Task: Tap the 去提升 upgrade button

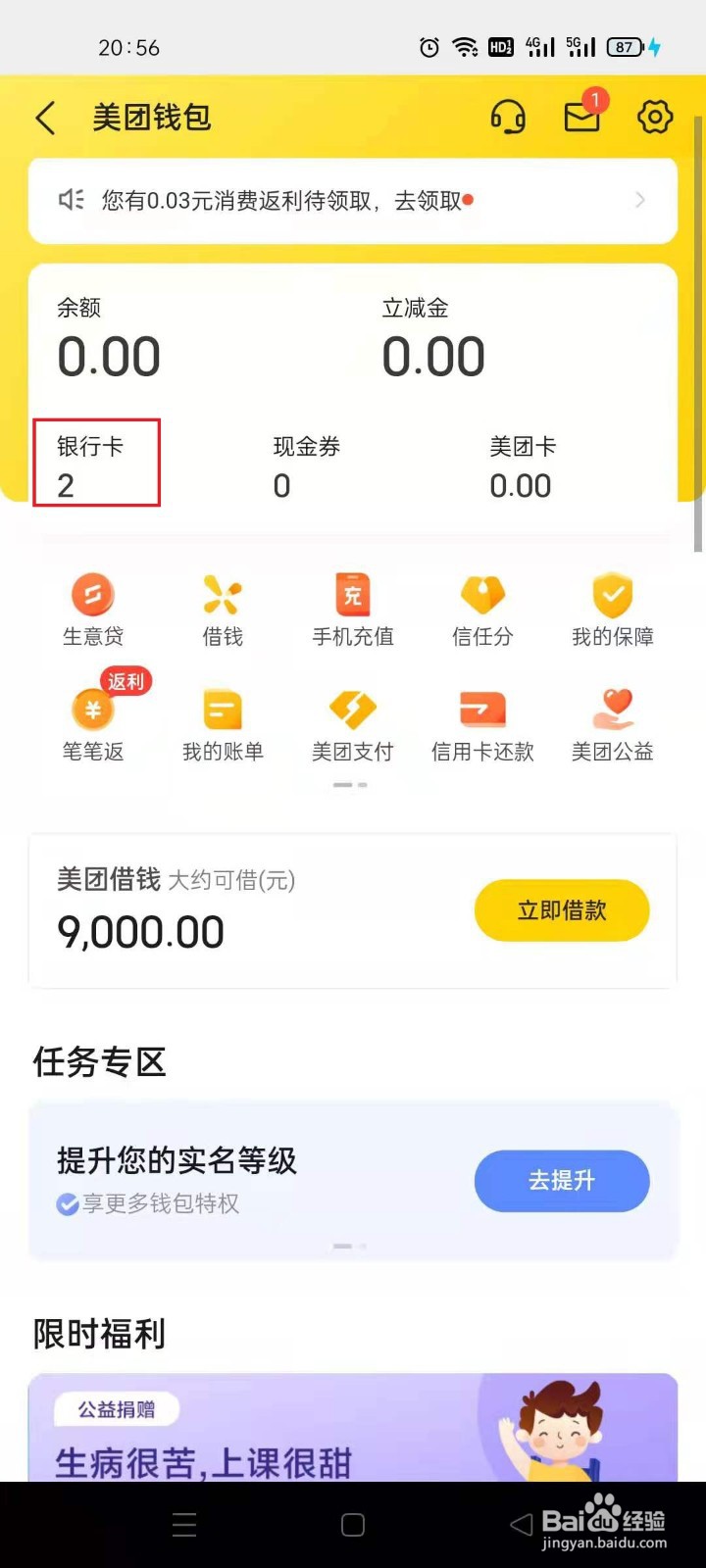Action: (x=562, y=1181)
